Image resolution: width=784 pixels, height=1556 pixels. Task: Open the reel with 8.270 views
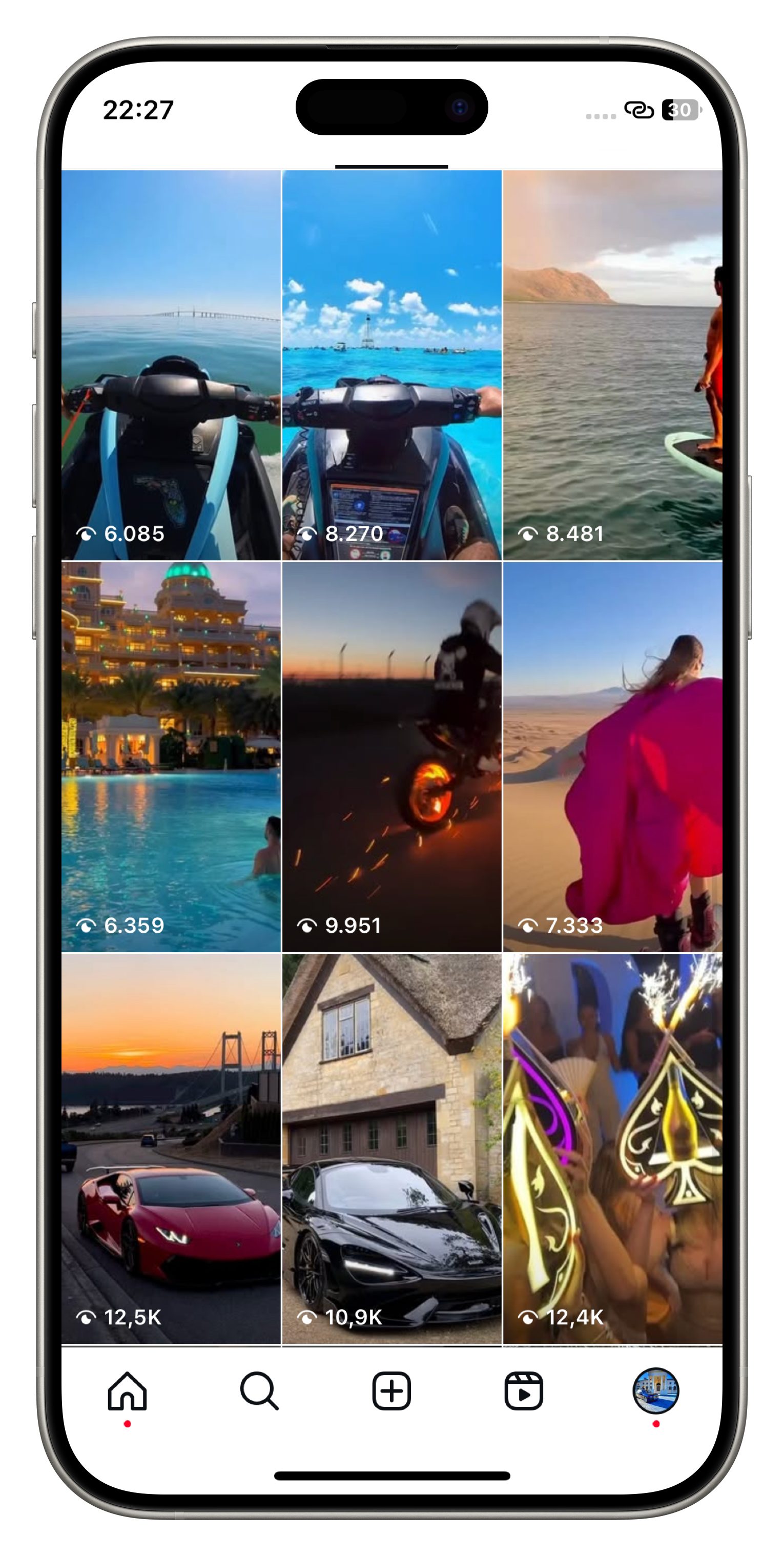point(391,365)
